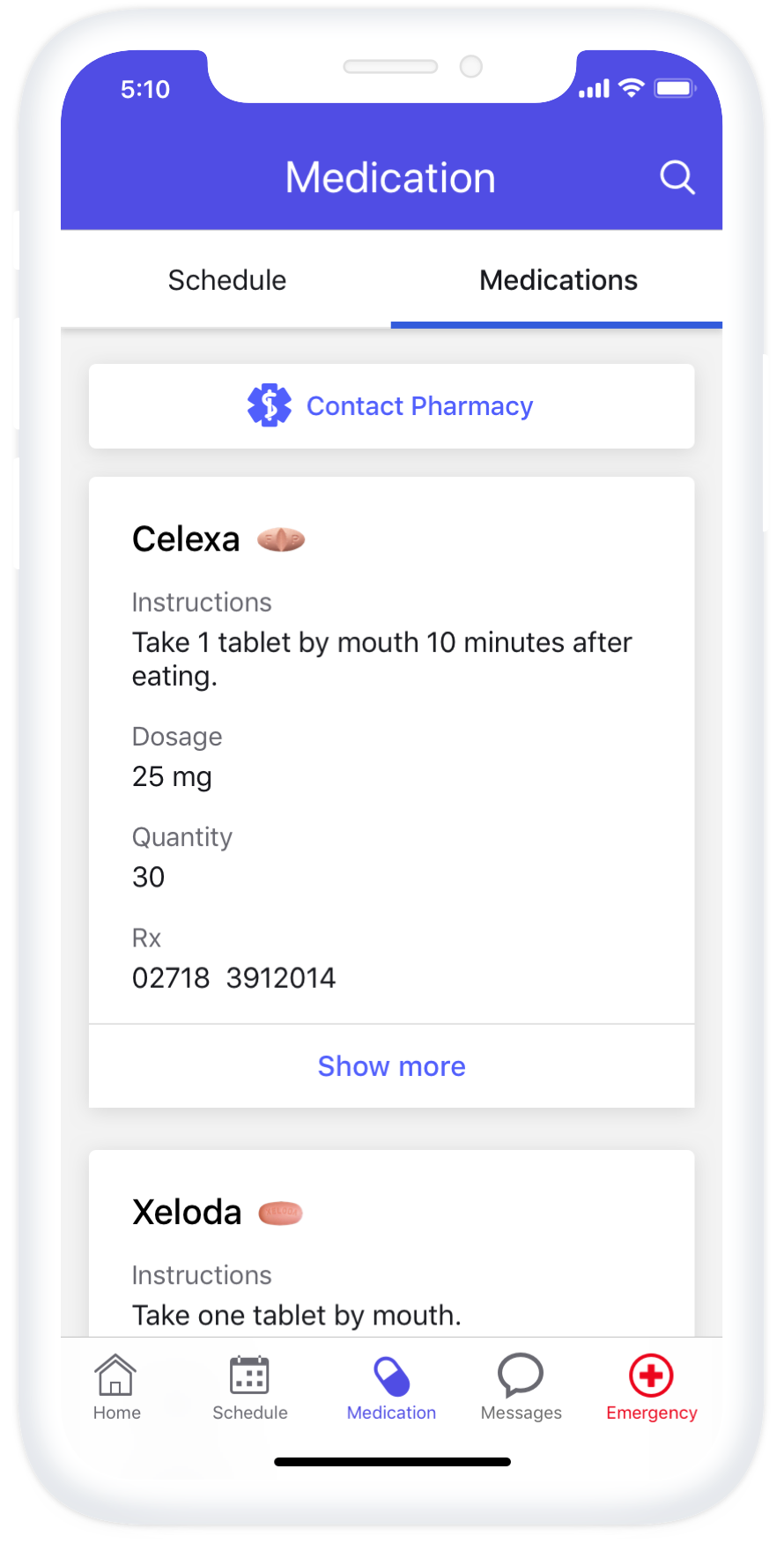Open the Emergency tab

point(651,1388)
